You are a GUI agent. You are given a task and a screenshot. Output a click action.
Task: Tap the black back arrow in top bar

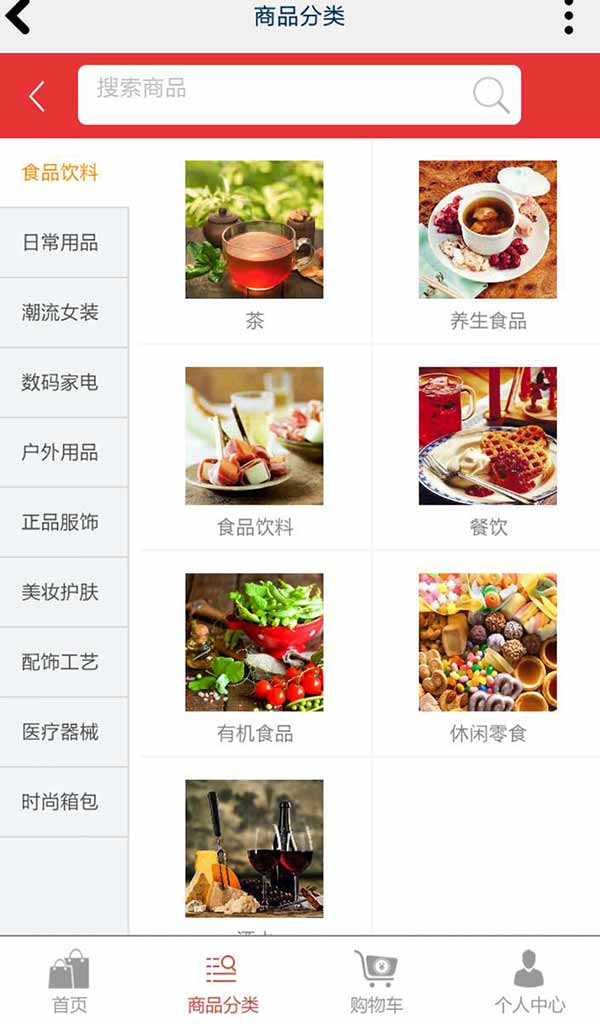tap(18, 16)
